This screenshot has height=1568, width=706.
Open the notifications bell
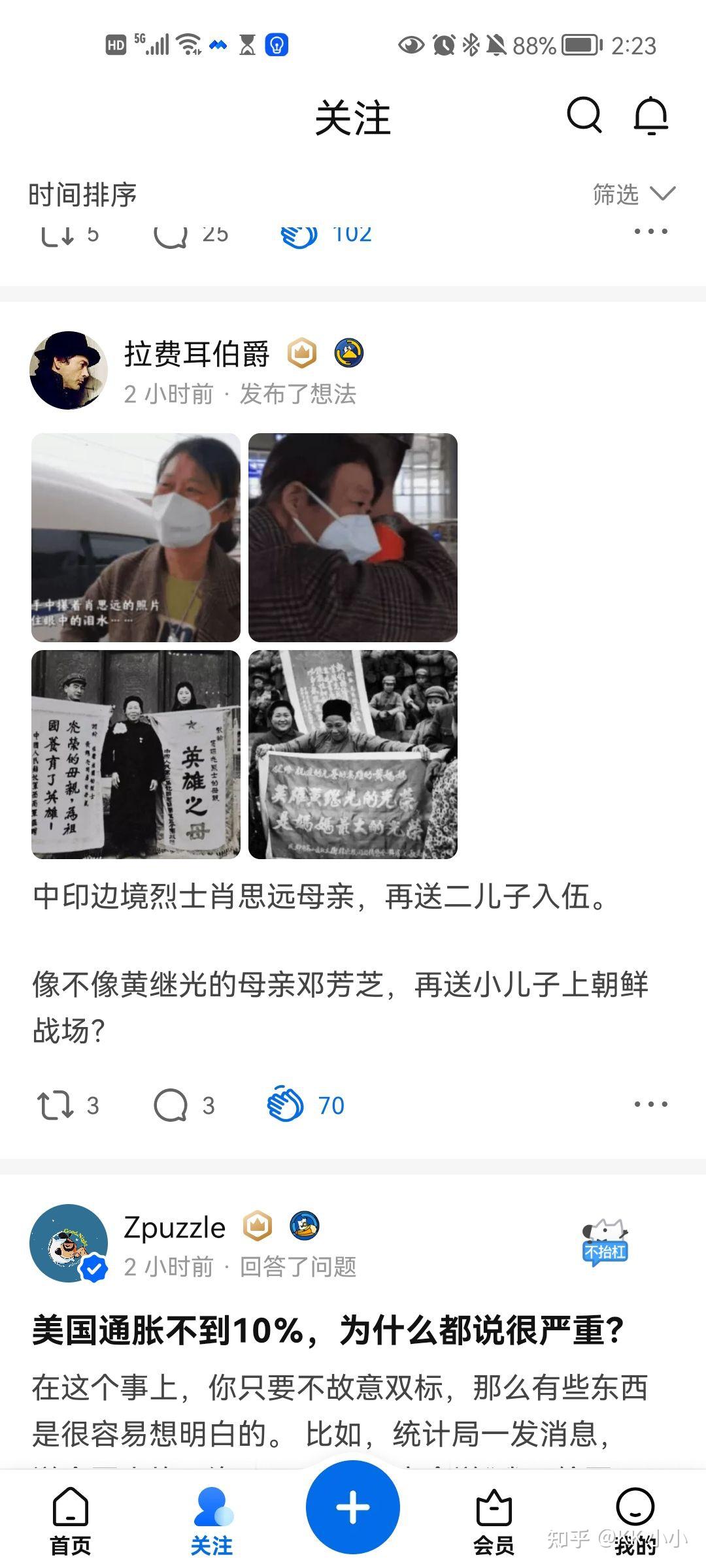coord(651,116)
